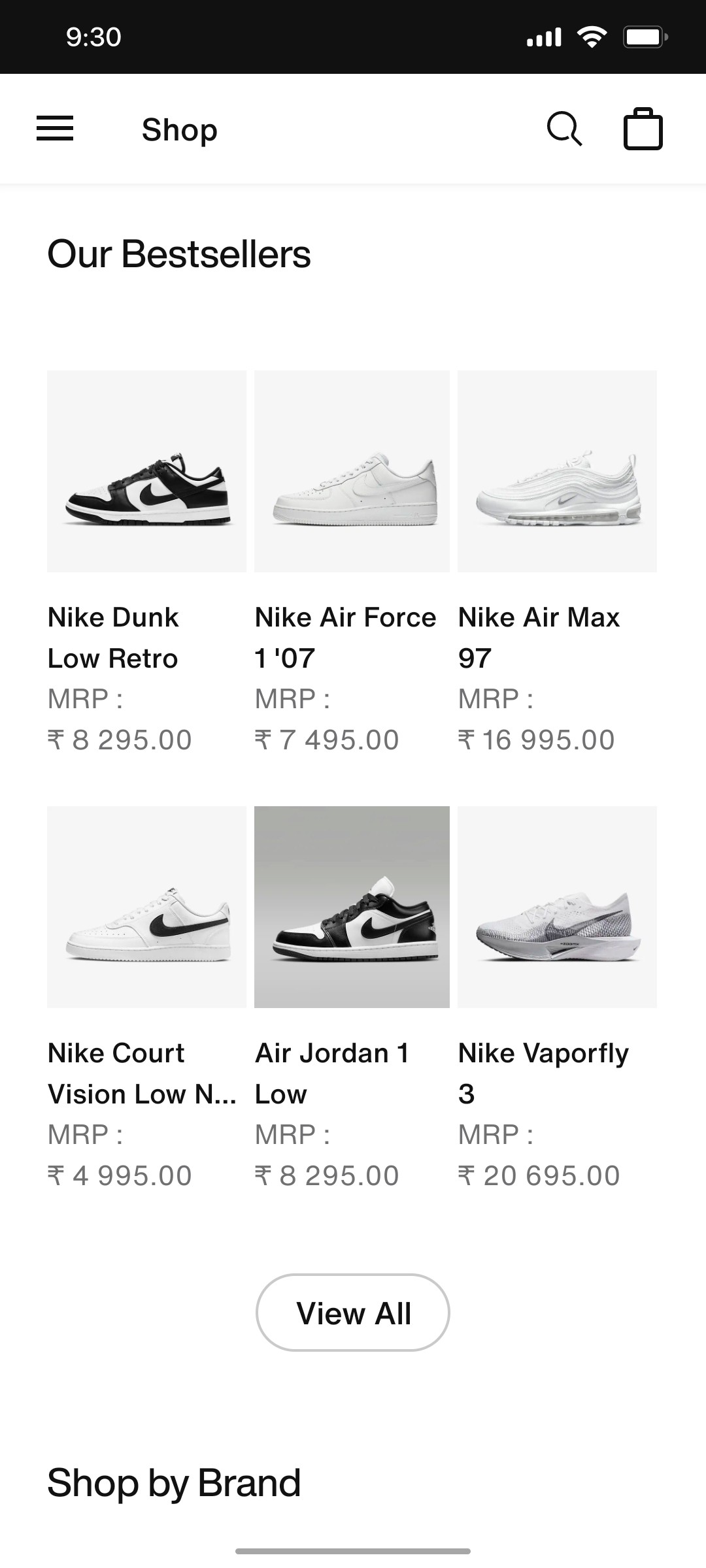Click the cellular signal icon

544,37
